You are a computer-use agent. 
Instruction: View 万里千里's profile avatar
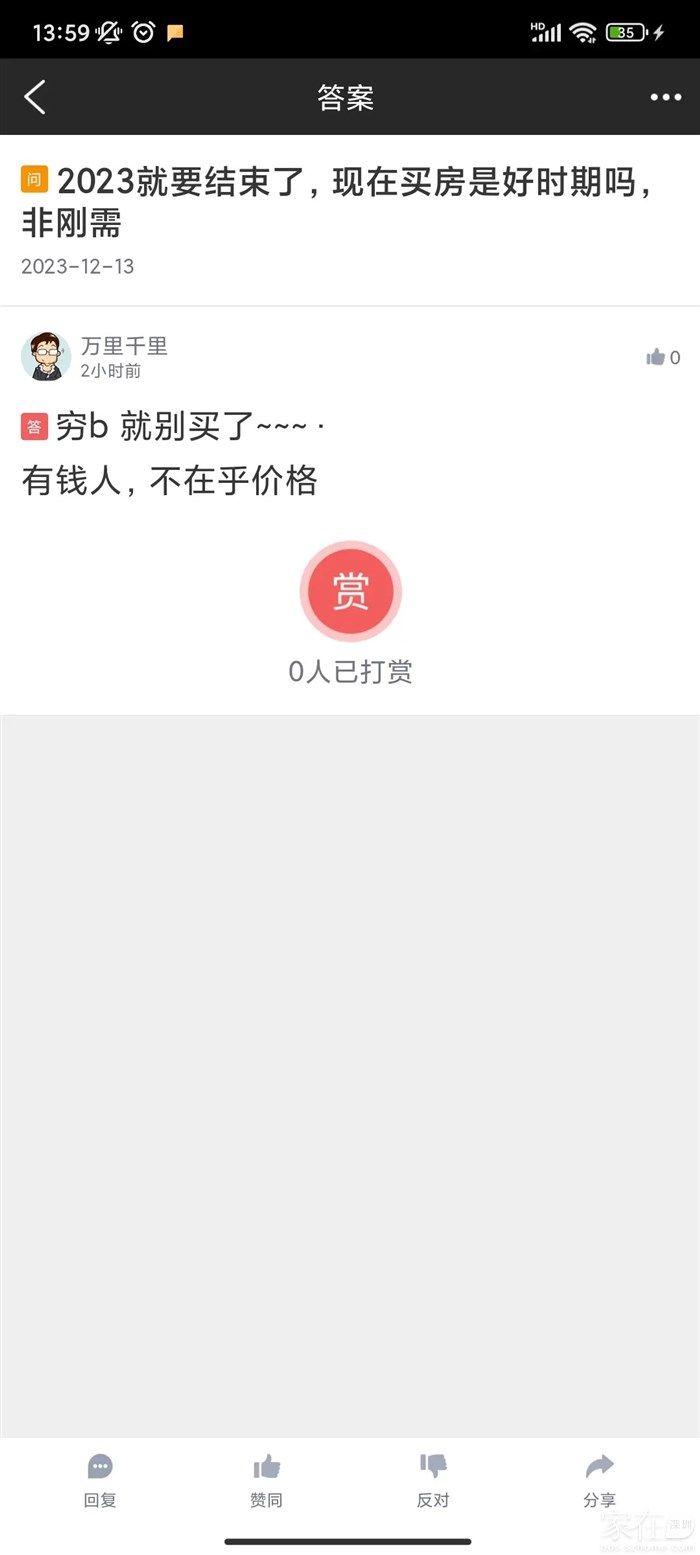pyautogui.click(x=45, y=357)
